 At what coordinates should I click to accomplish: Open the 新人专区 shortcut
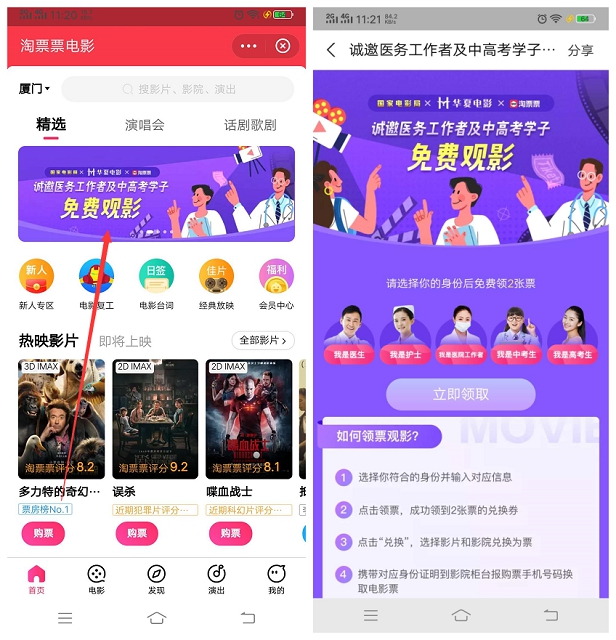[x=37, y=285]
